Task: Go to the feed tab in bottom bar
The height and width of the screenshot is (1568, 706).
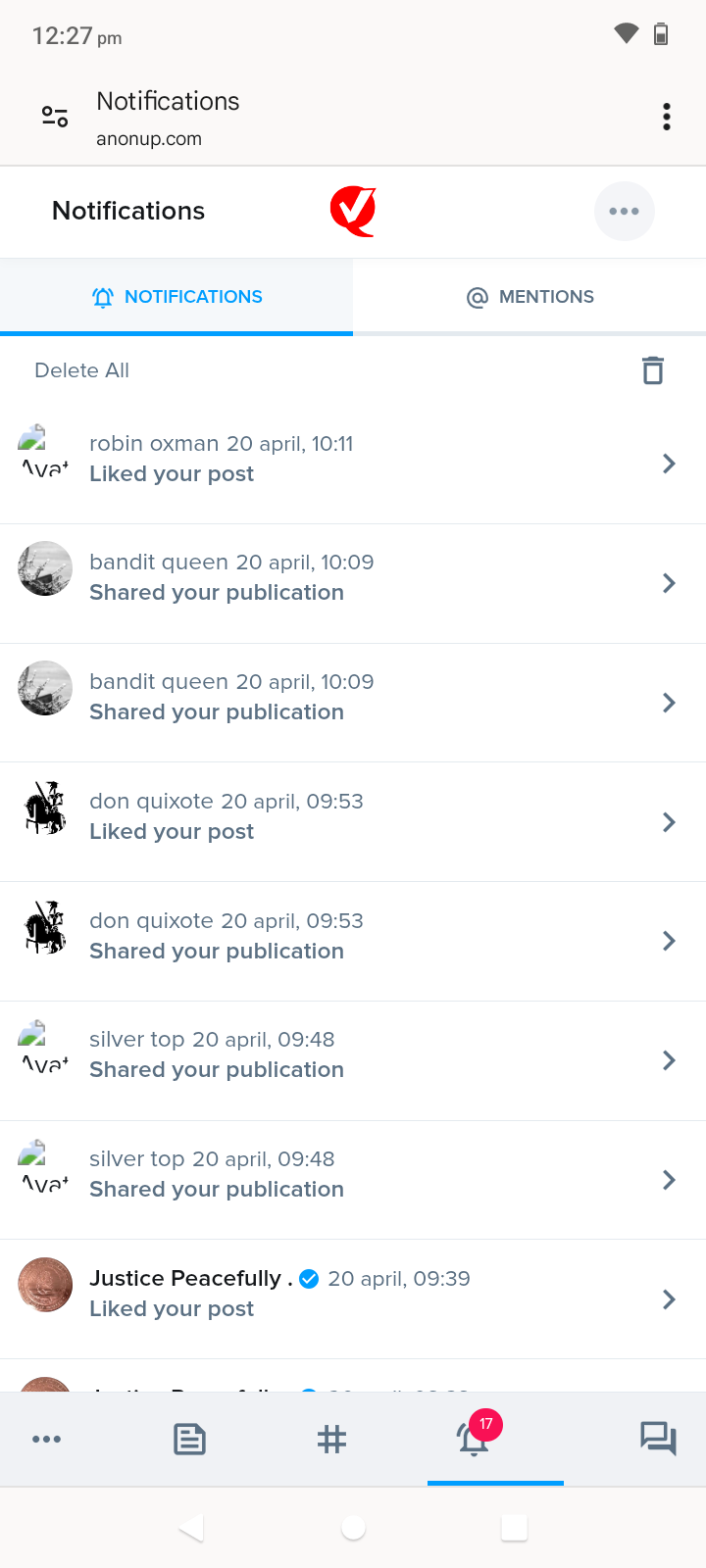Action: coord(189,1439)
